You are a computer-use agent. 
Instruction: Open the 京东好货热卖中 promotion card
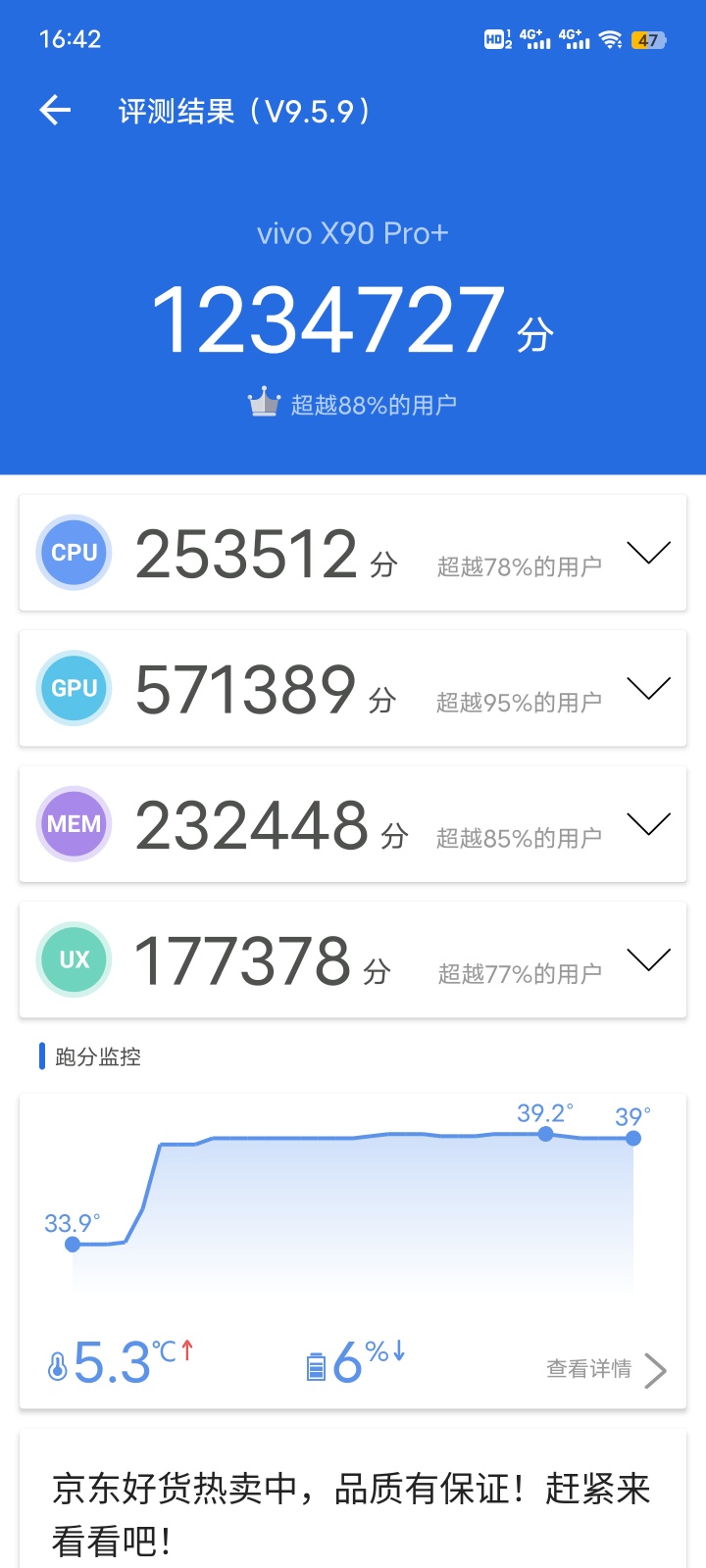pos(353,1499)
